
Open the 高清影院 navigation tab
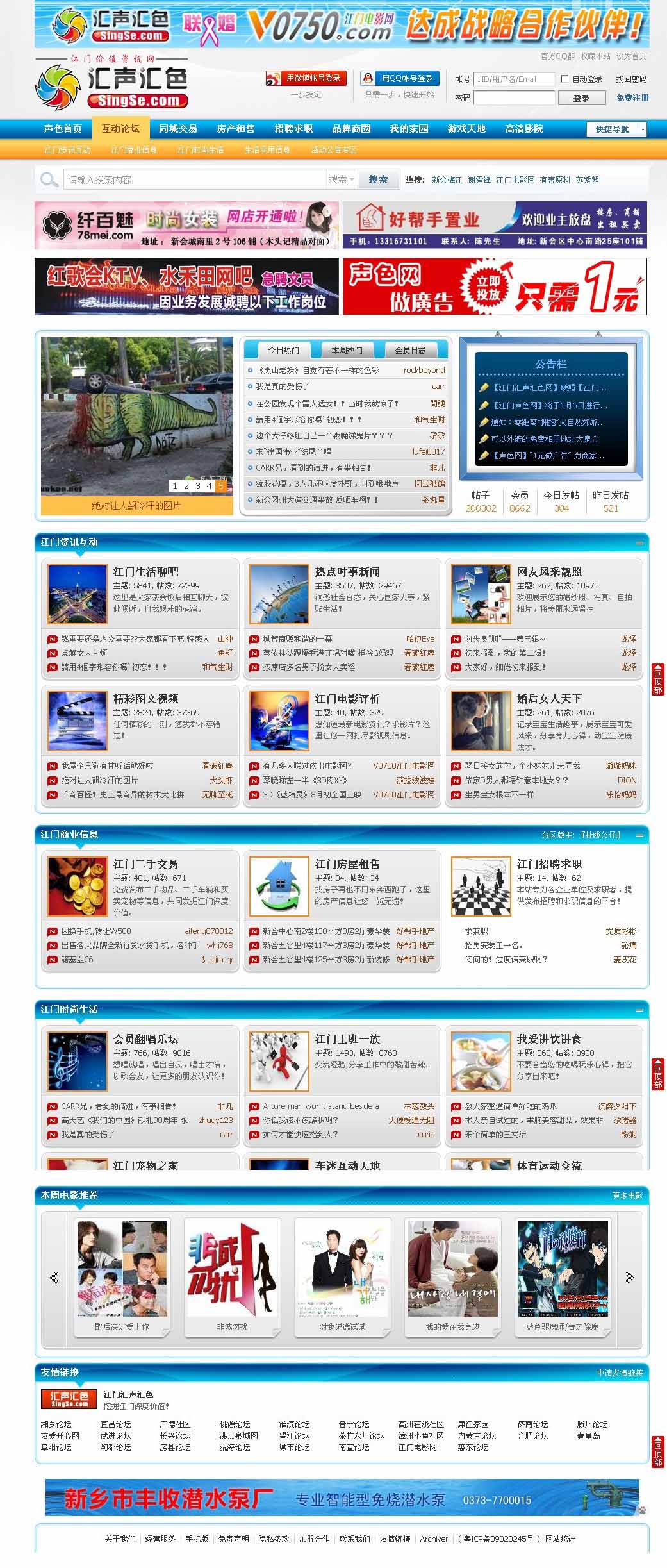pos(524,129)
